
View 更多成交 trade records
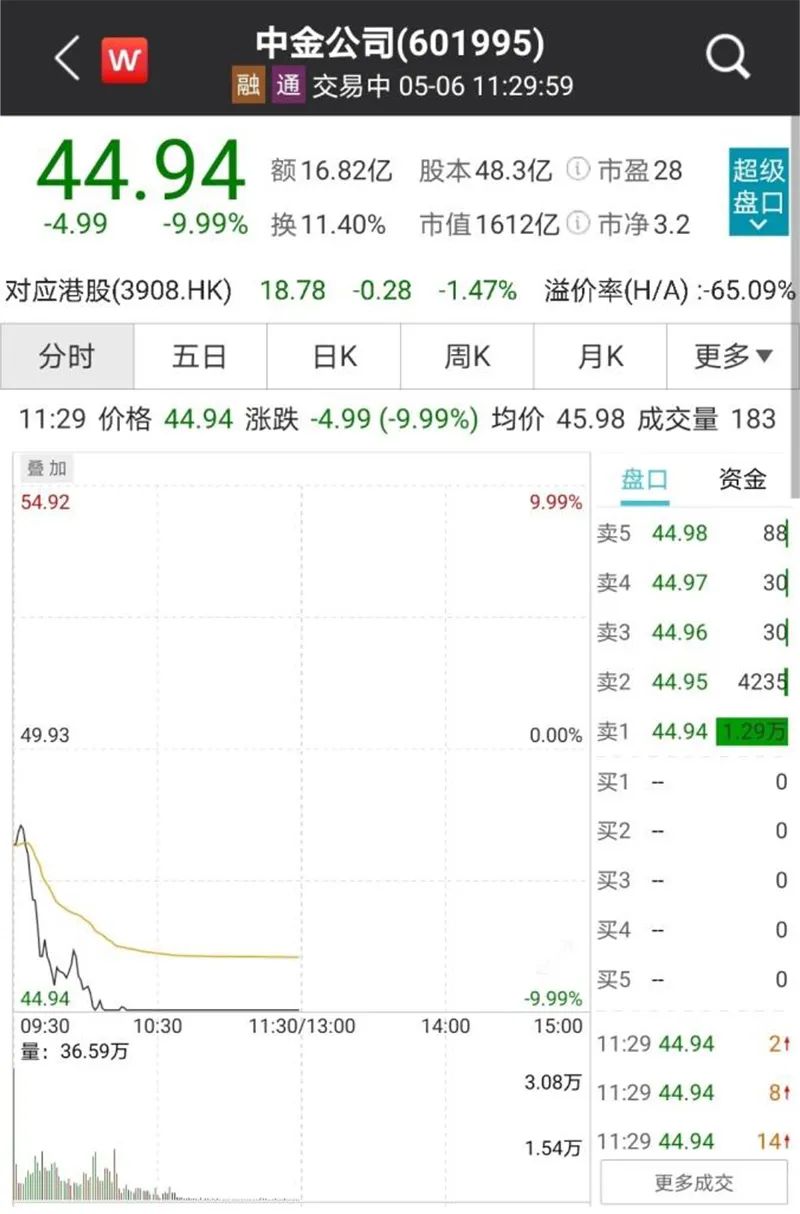point(694,1183)
